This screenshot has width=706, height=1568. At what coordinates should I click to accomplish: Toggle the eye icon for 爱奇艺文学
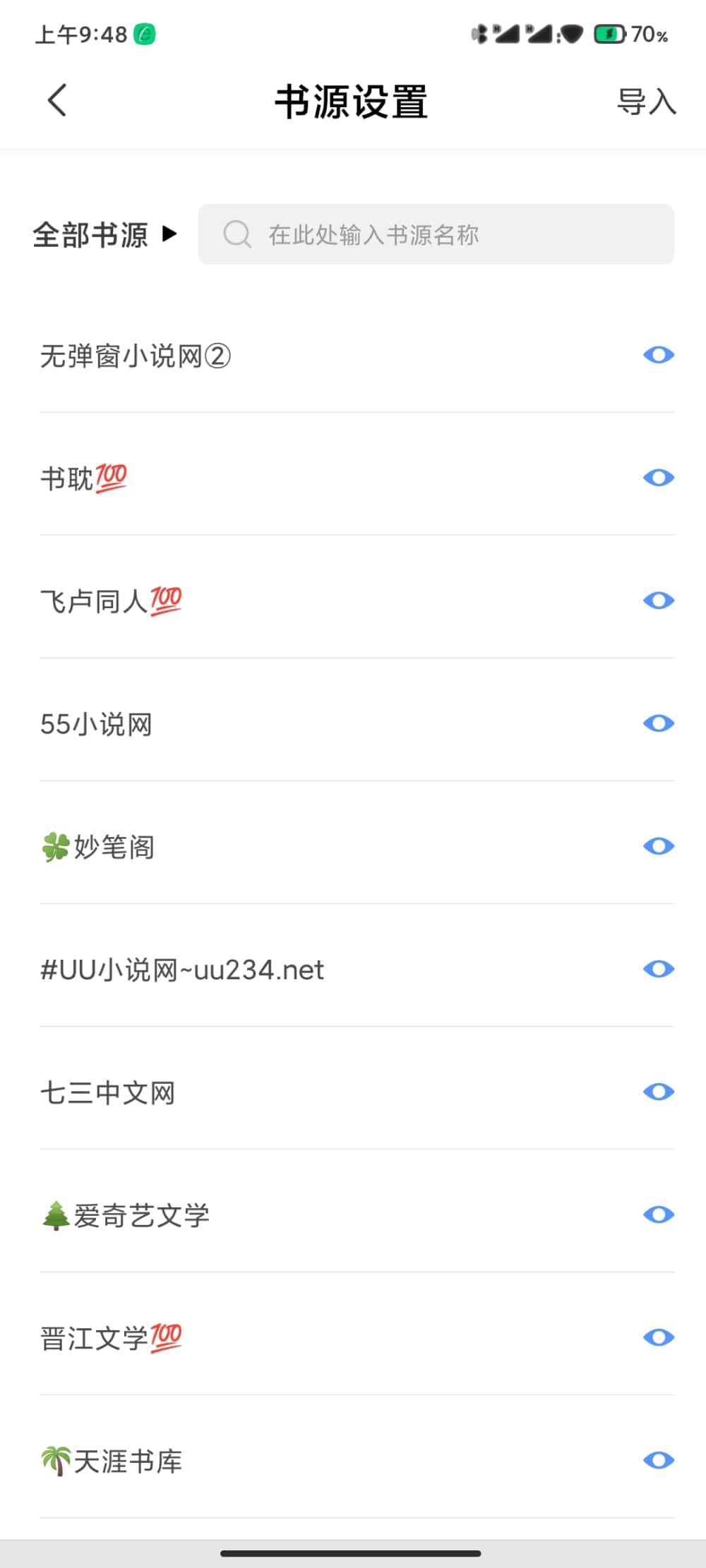[659, 1214]
